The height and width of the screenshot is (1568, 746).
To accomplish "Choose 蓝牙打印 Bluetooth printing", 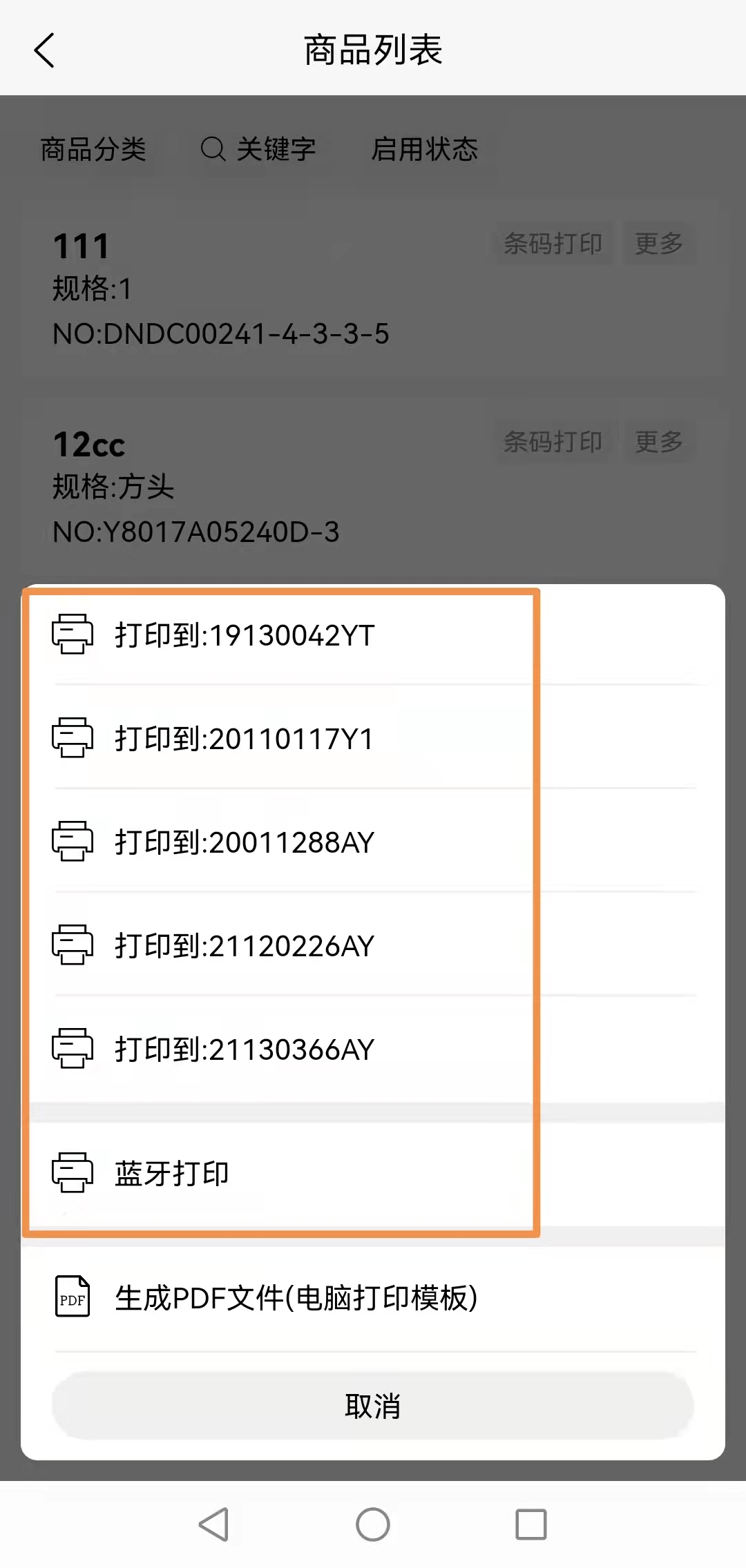I will click(x=173, y=1173).
